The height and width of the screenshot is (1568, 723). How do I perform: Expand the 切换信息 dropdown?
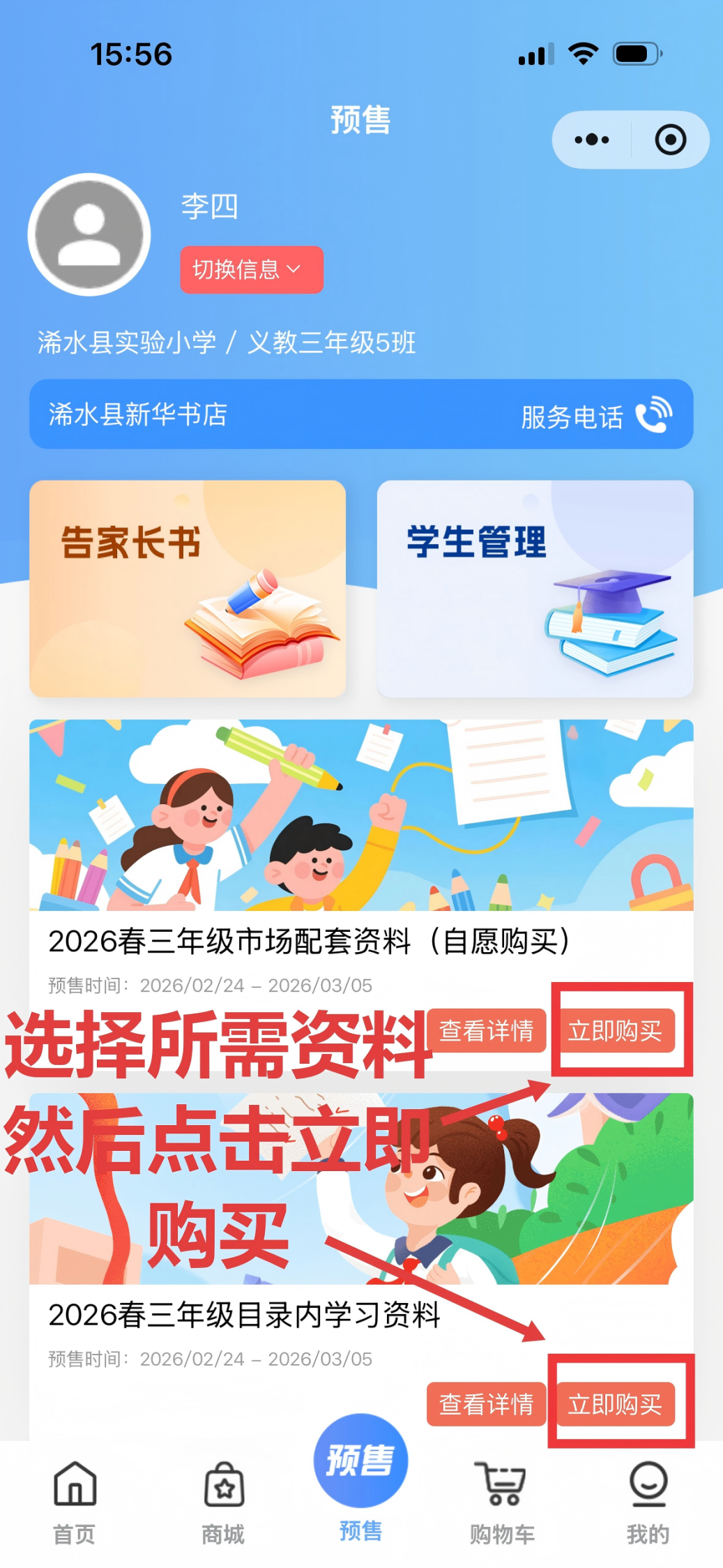pos(251,269)
